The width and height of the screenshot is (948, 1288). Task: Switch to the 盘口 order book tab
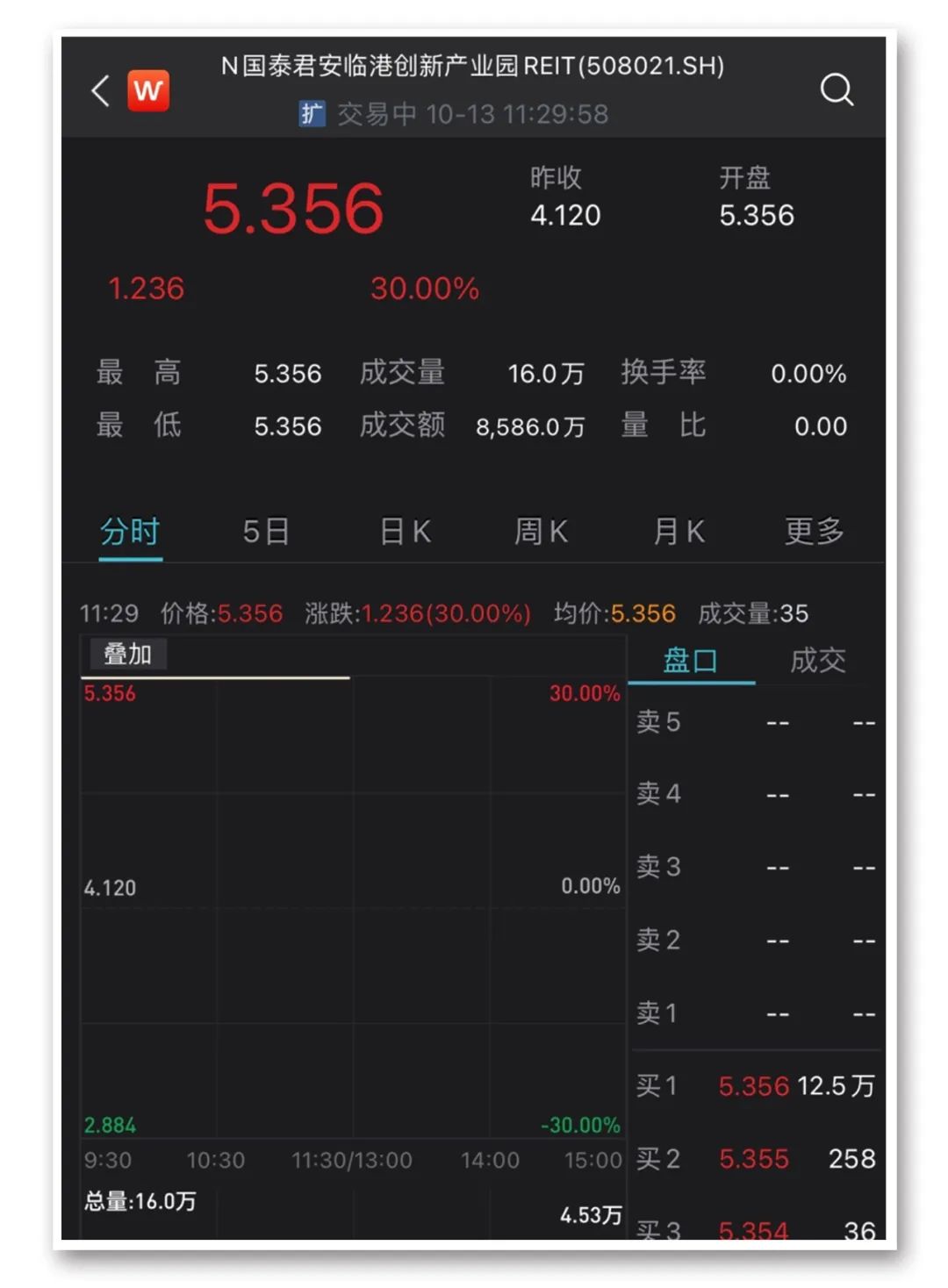691,661
